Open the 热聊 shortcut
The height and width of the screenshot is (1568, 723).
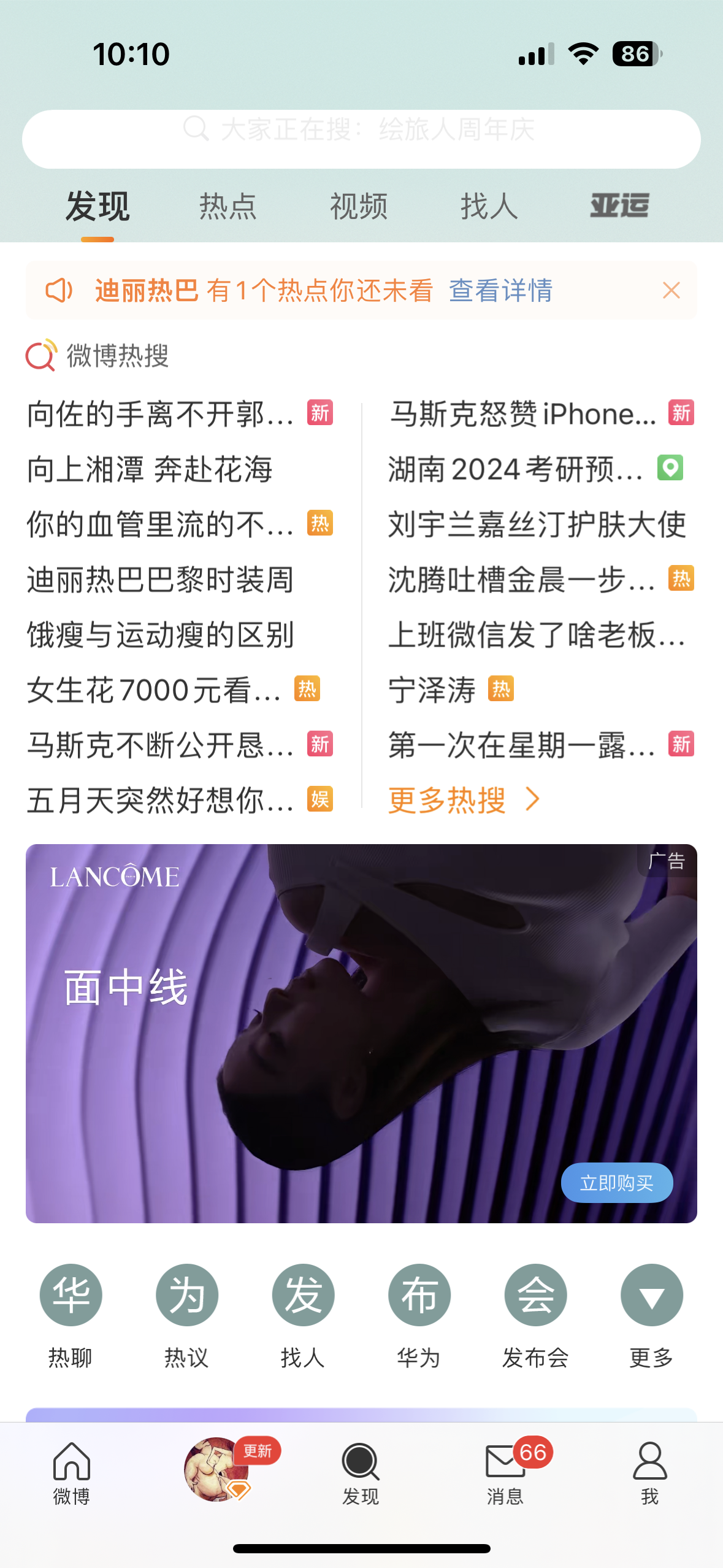coord(71,1316)
